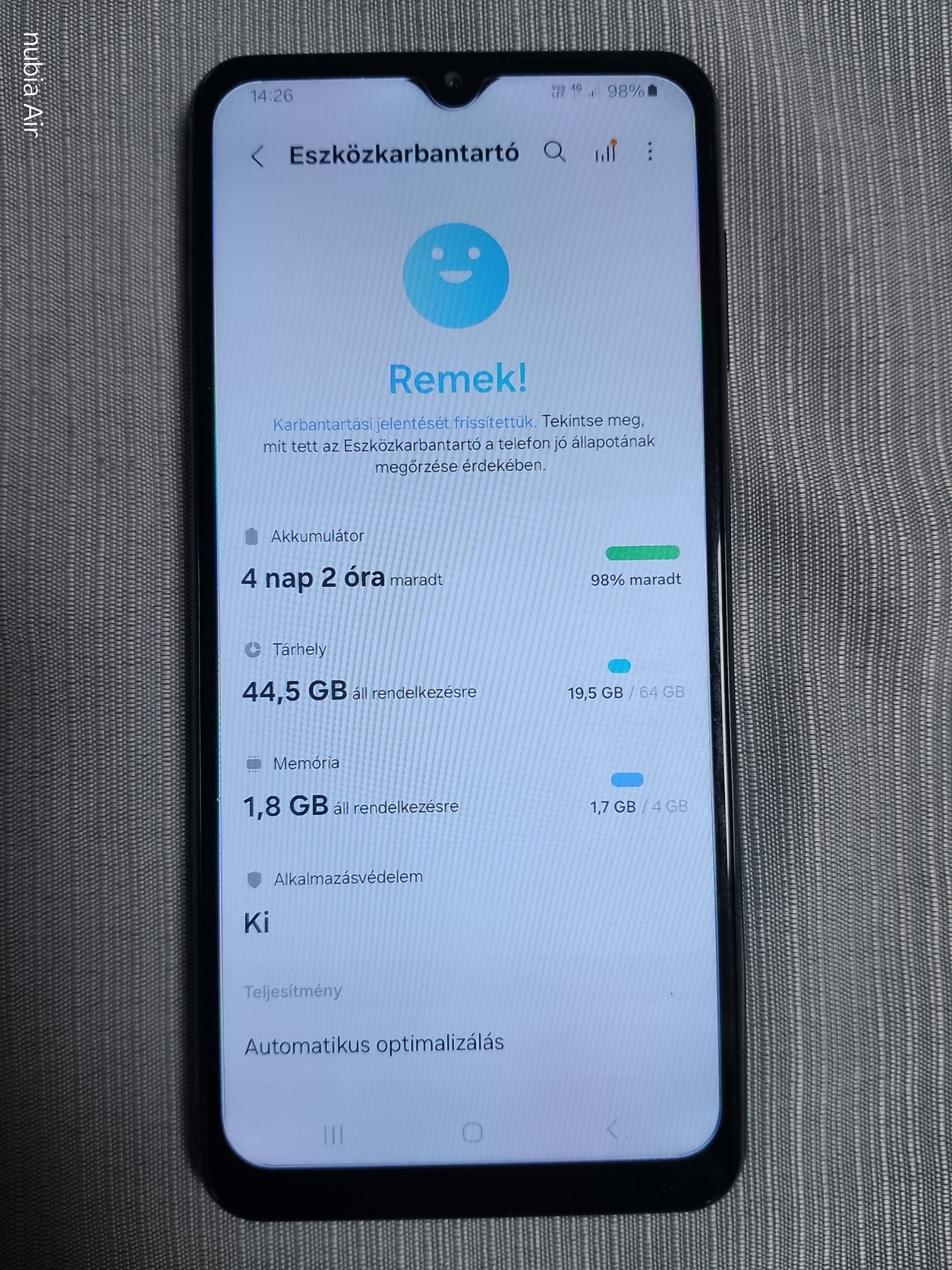Tap the system home button
Screen dimensions: 952x1270
tap(472, 1133)
